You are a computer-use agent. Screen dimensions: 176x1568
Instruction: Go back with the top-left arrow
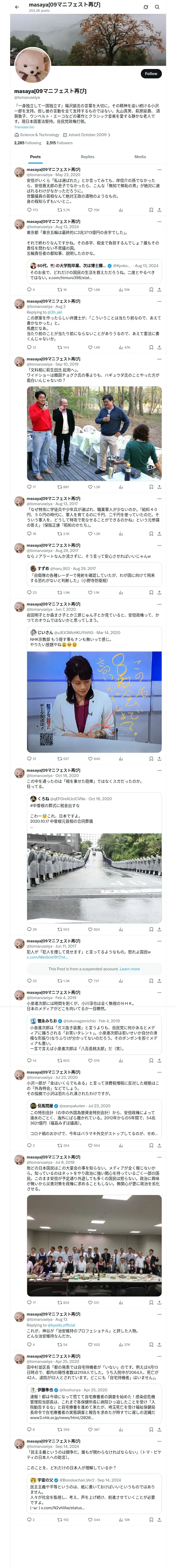[x=17, y=7]
